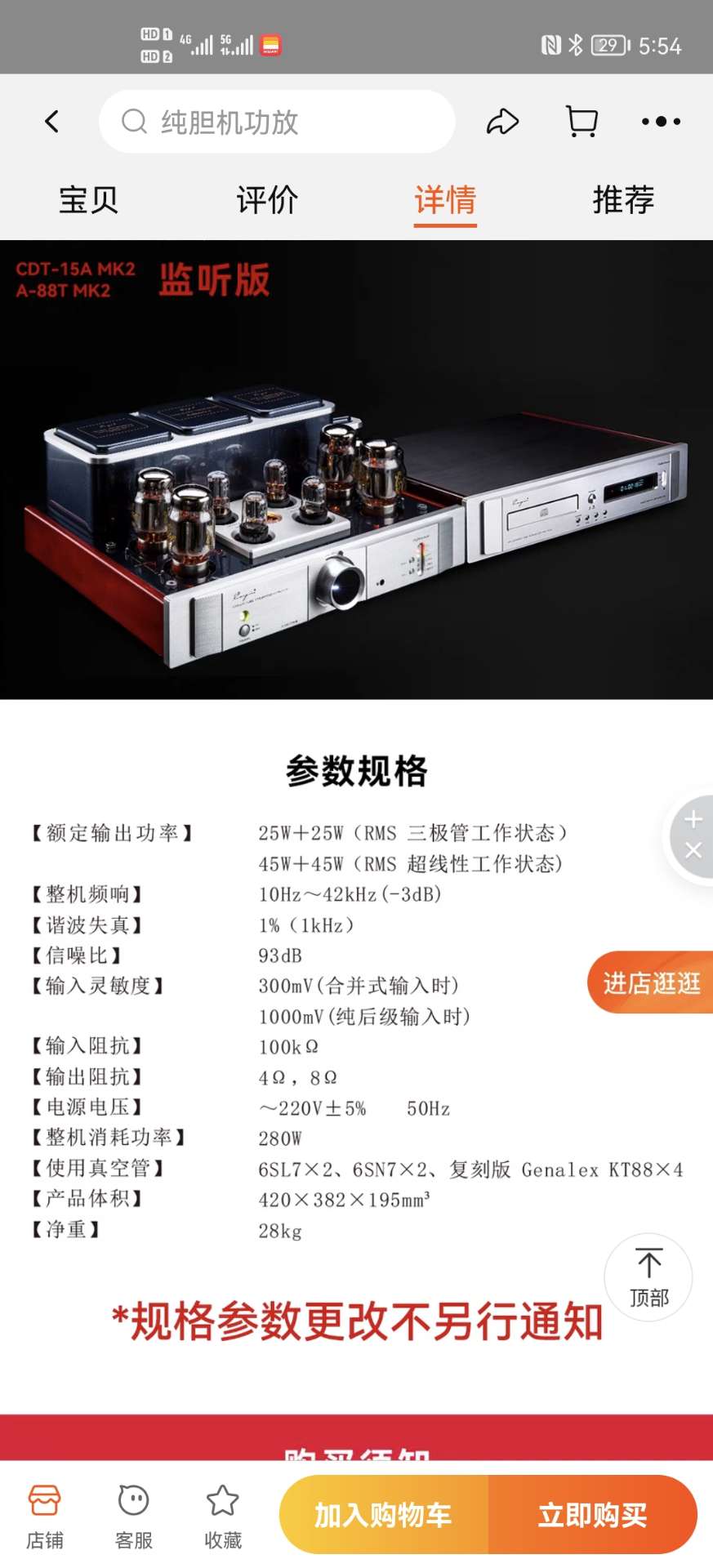Switch to the 宝贝 tab

[x=88, y=199]
